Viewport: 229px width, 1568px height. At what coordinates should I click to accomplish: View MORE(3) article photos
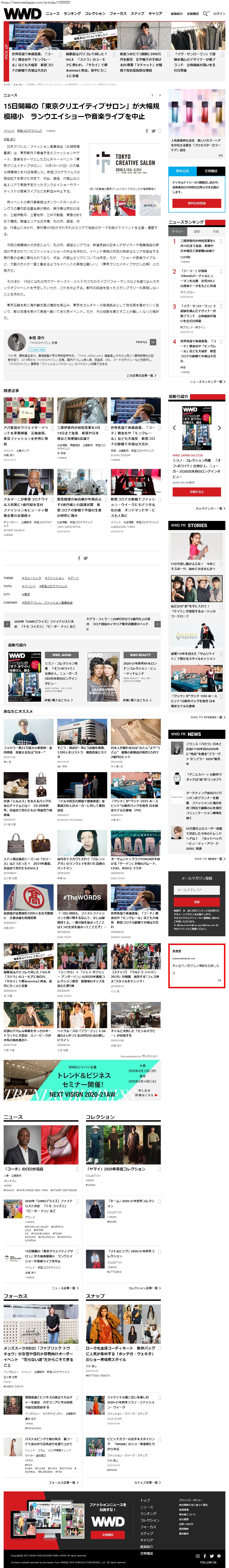(x=149, y=205)
